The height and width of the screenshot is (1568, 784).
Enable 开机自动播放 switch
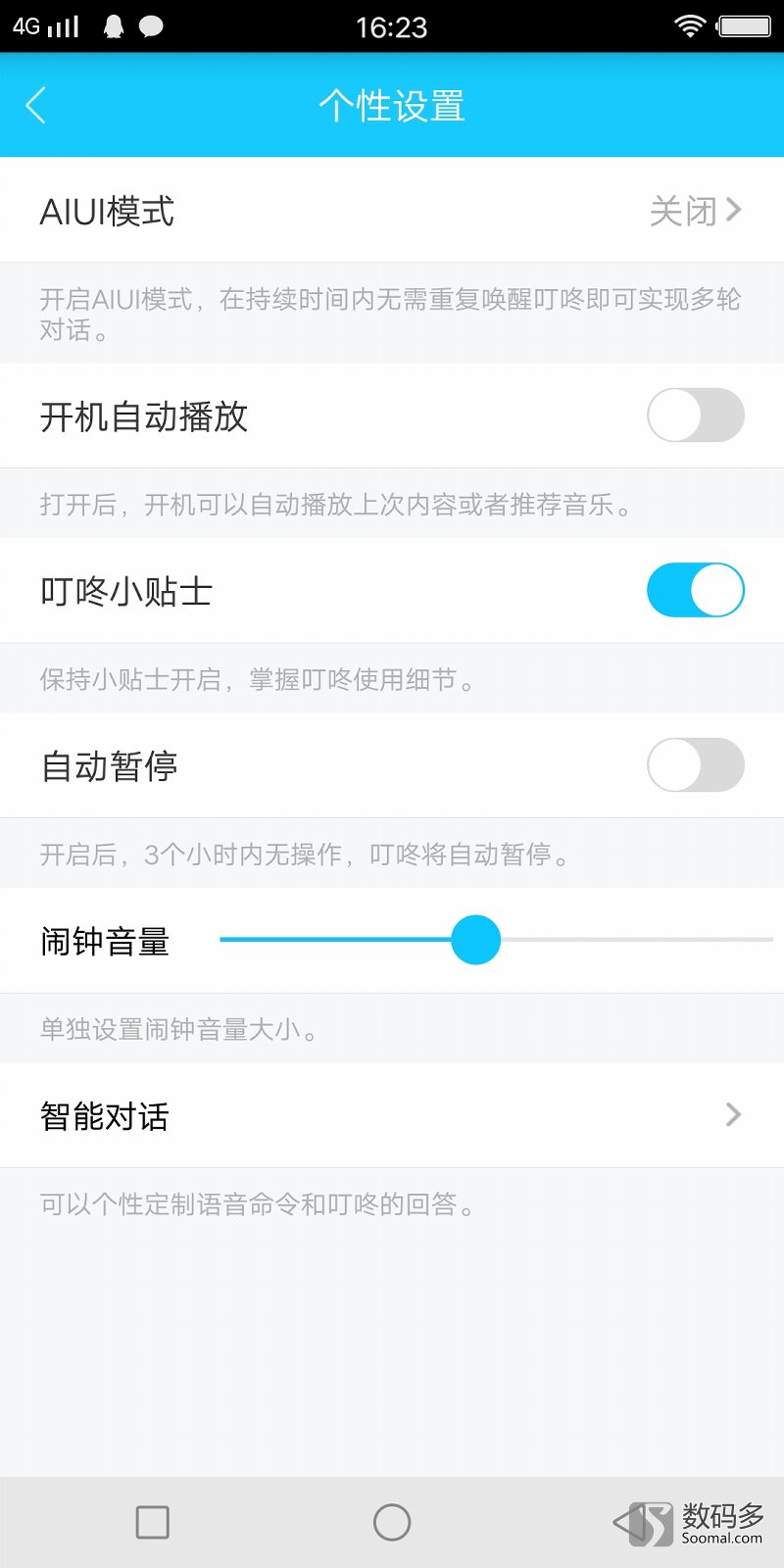(694, 416)
